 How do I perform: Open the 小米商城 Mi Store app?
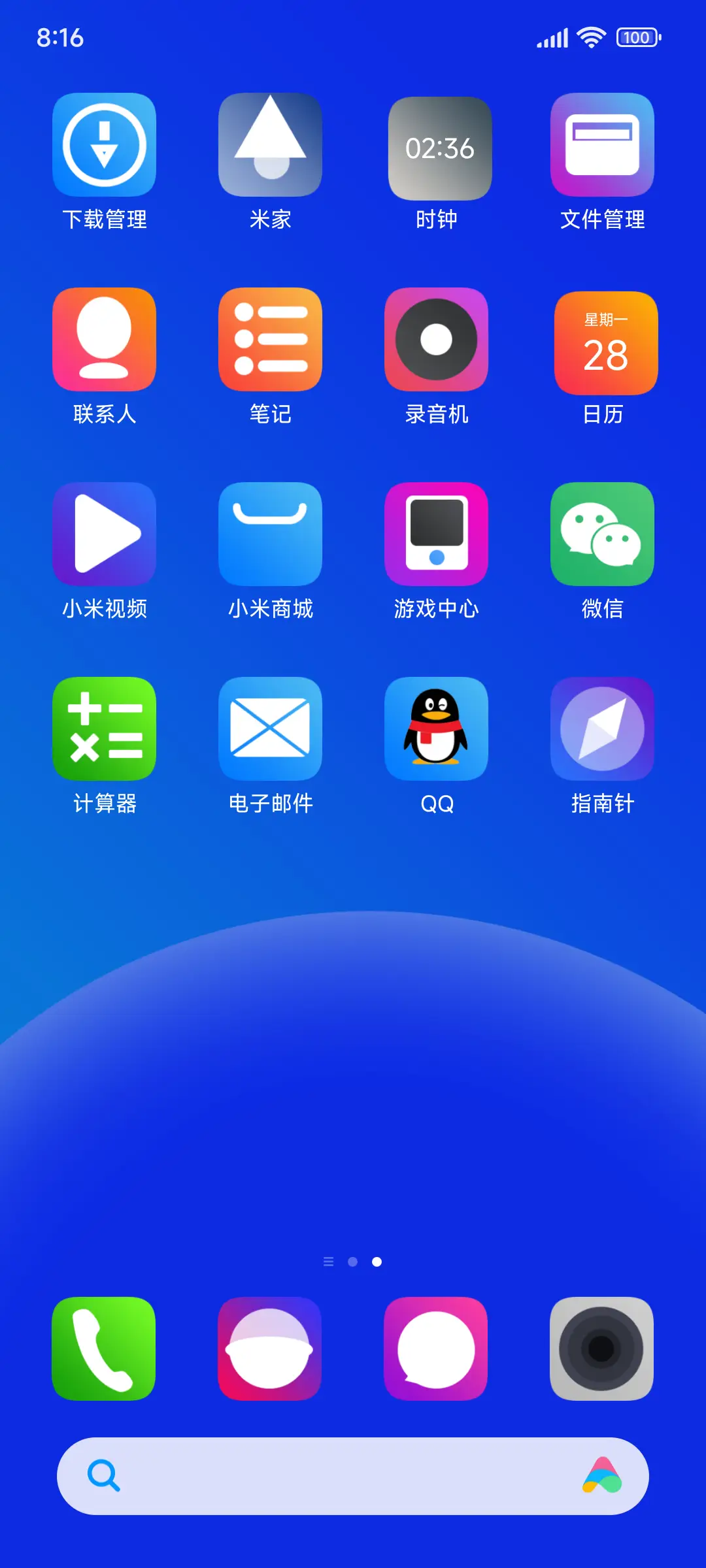point(271,533)
